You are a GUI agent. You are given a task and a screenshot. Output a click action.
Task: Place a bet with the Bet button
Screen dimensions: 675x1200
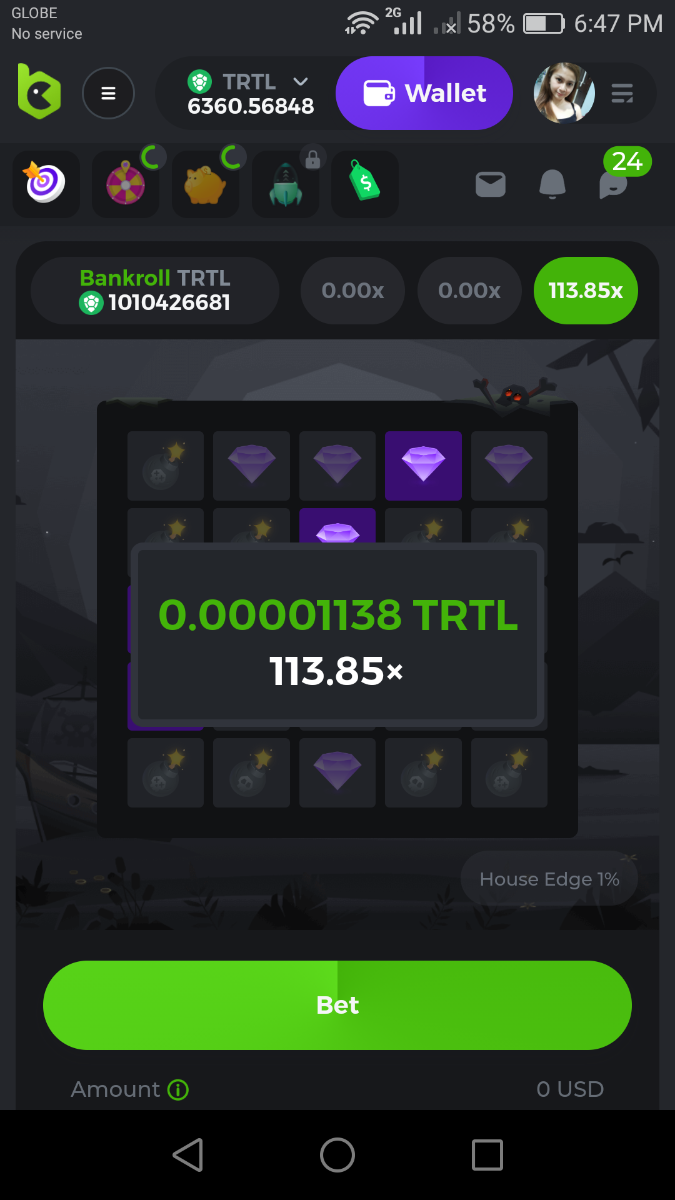pyautogui.click(x=337, y=1005)
